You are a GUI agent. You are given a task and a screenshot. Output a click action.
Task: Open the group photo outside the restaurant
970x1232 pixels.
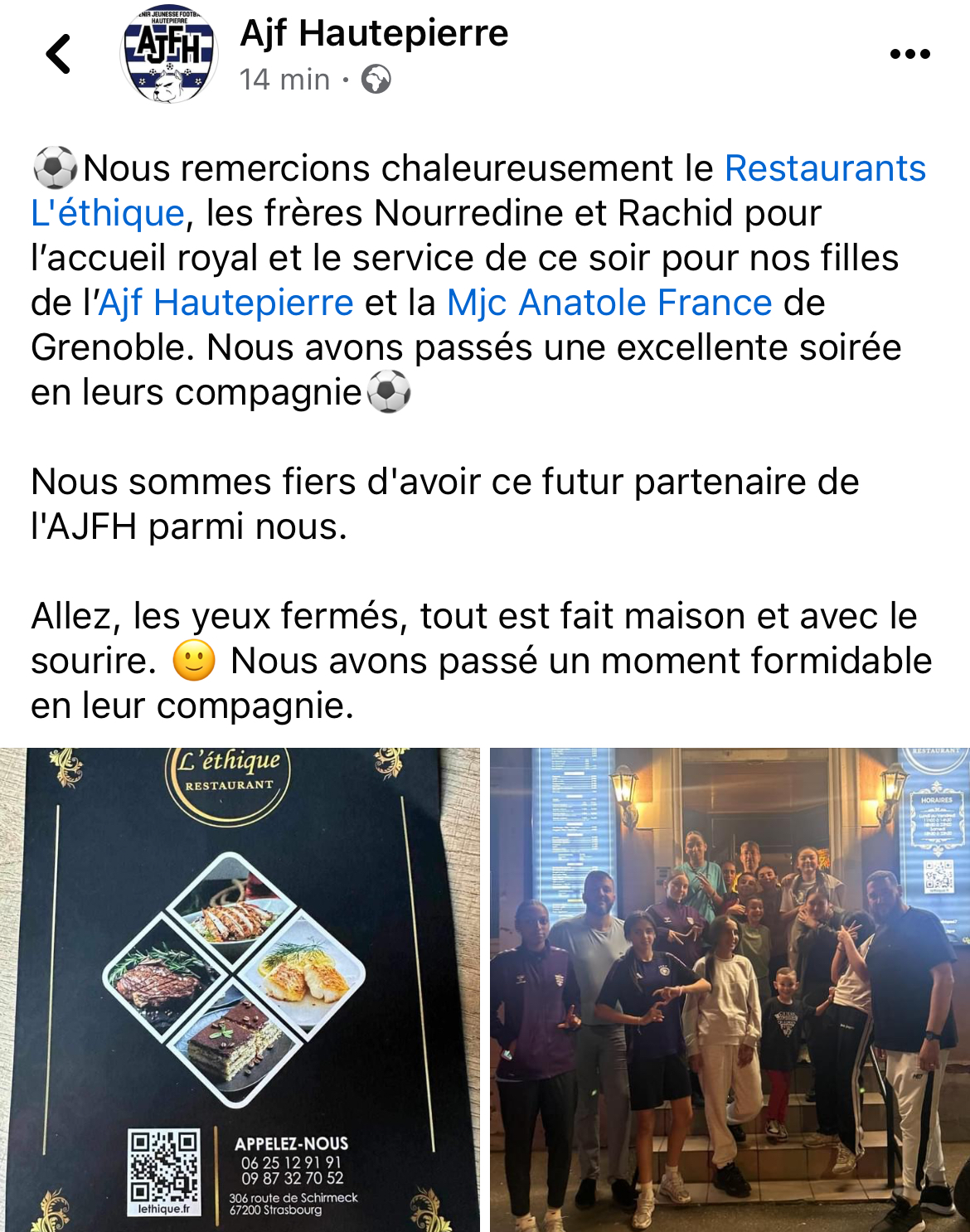[x=730, y=988]
